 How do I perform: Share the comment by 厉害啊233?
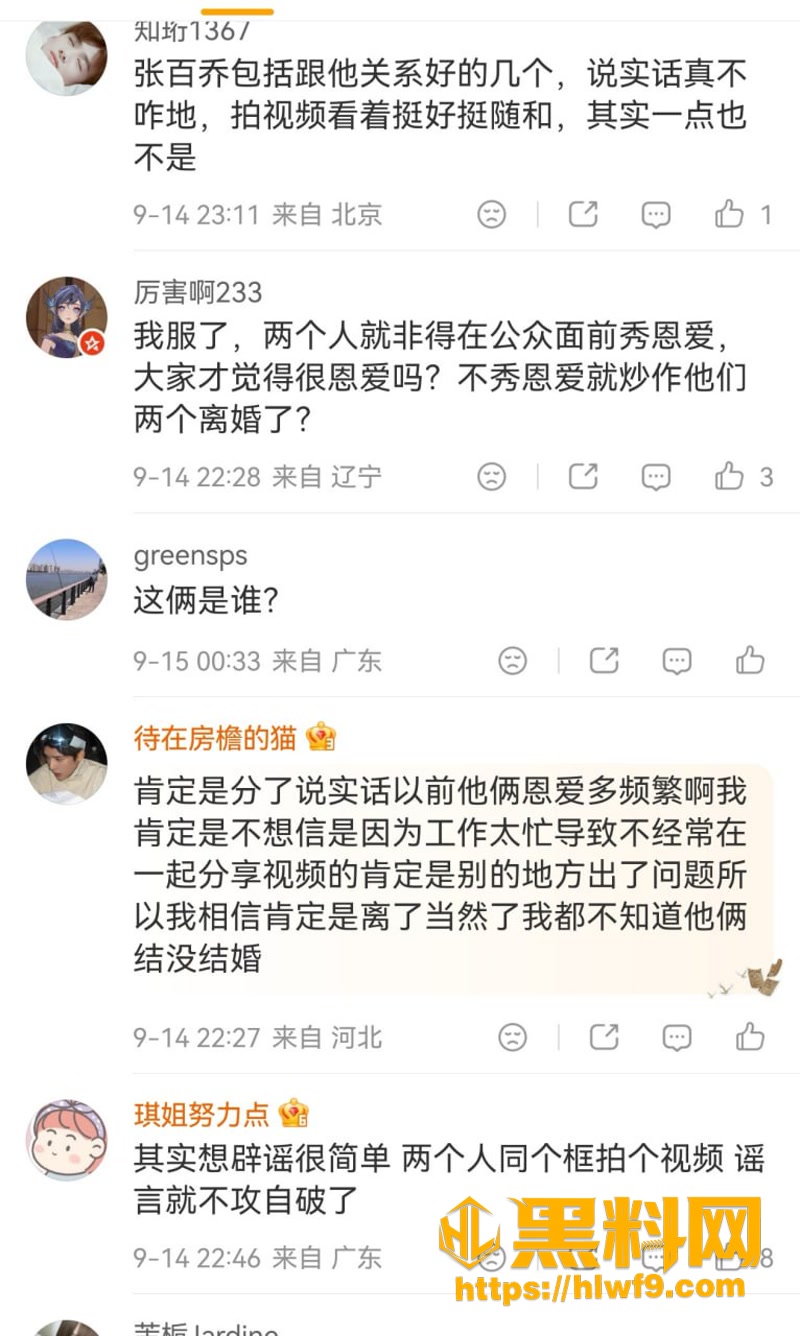(x=583, y=476)
